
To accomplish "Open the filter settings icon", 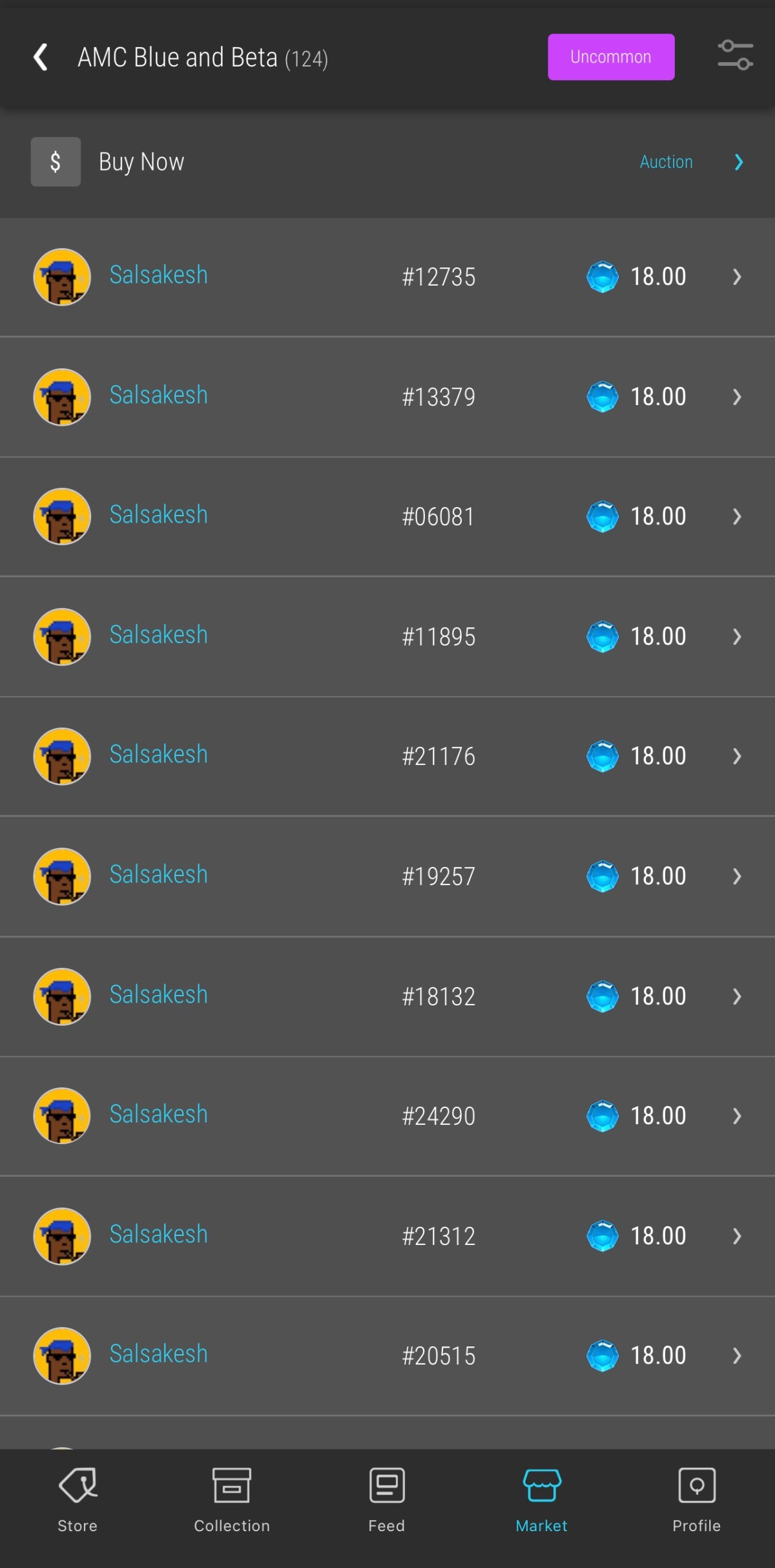I will [x=735, y=56].
